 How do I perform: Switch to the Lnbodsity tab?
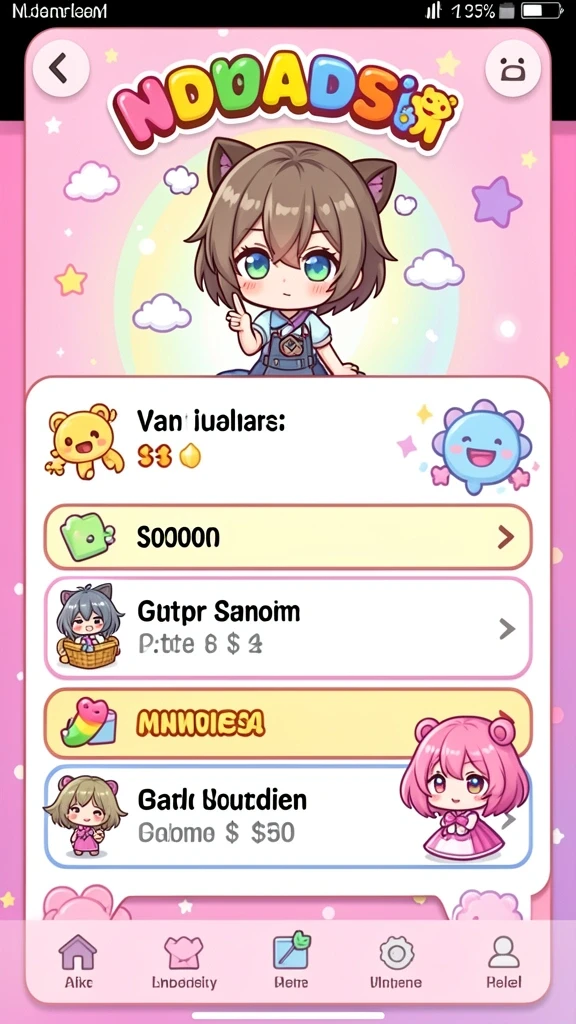pos(184,961)
